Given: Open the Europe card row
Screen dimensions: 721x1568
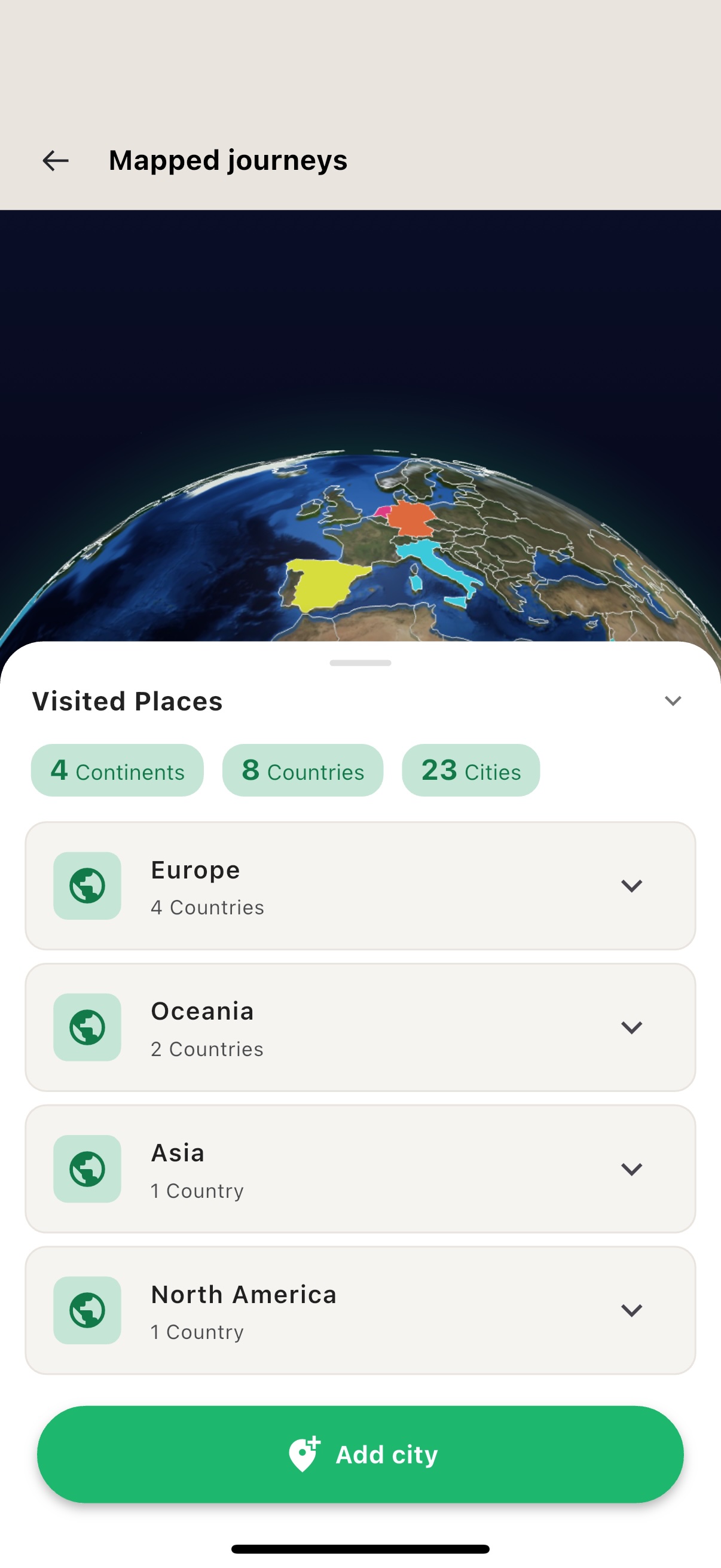Looking at the screenshot, I should pos(360,886).
